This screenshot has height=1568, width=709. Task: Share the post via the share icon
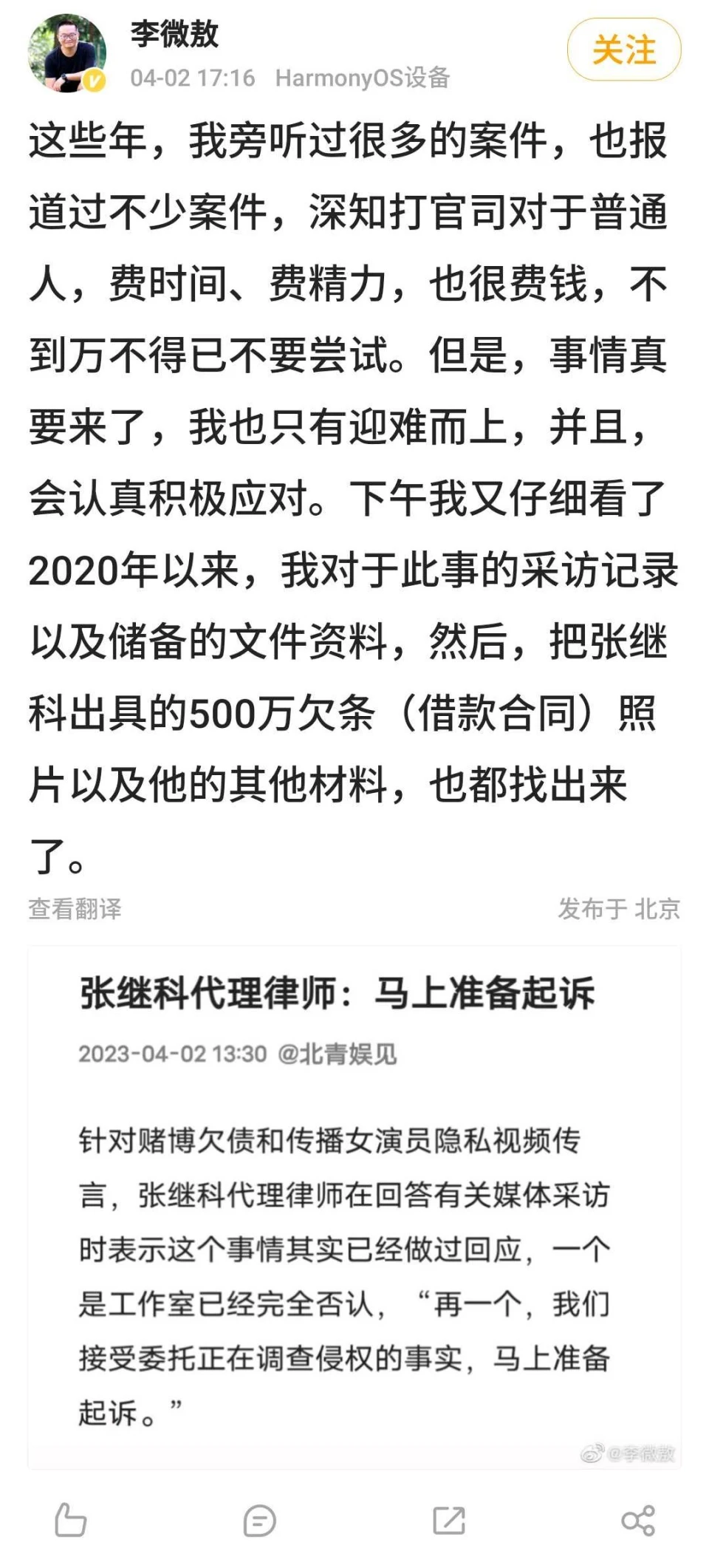pos(638,1520)
